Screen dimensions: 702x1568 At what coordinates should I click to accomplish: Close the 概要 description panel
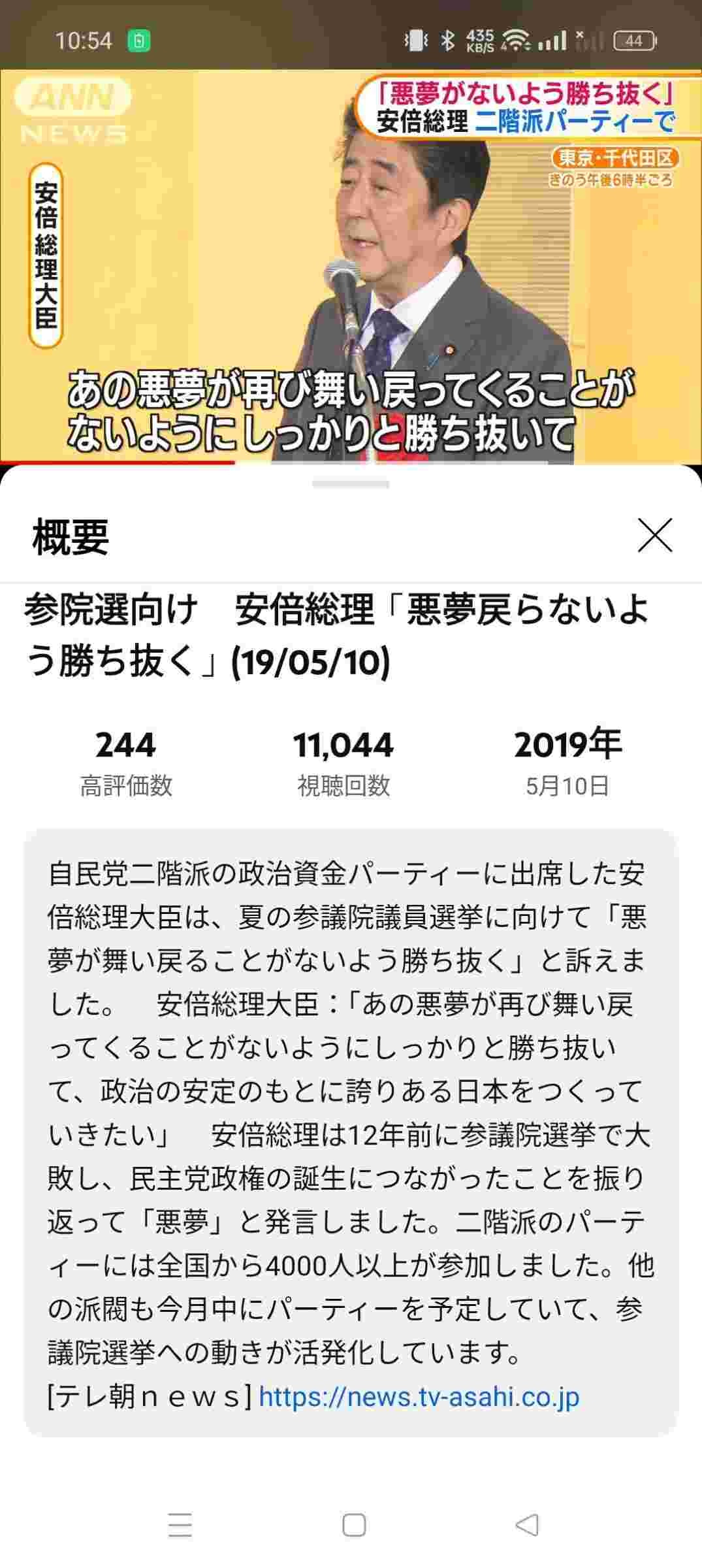point(654,536)
